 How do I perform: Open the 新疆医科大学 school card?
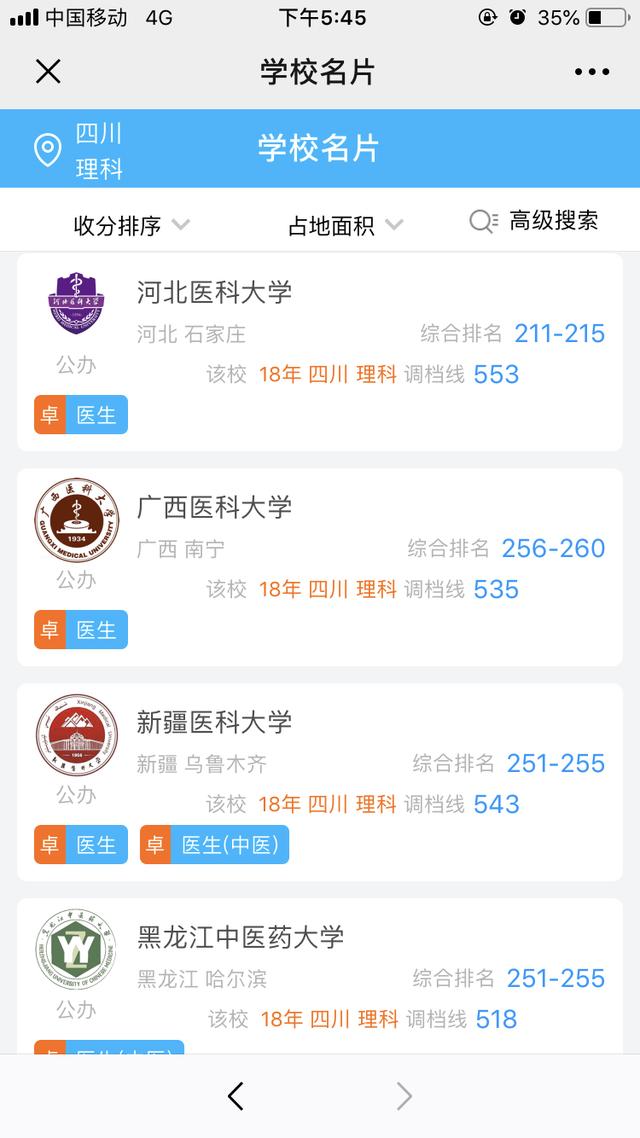320,782
